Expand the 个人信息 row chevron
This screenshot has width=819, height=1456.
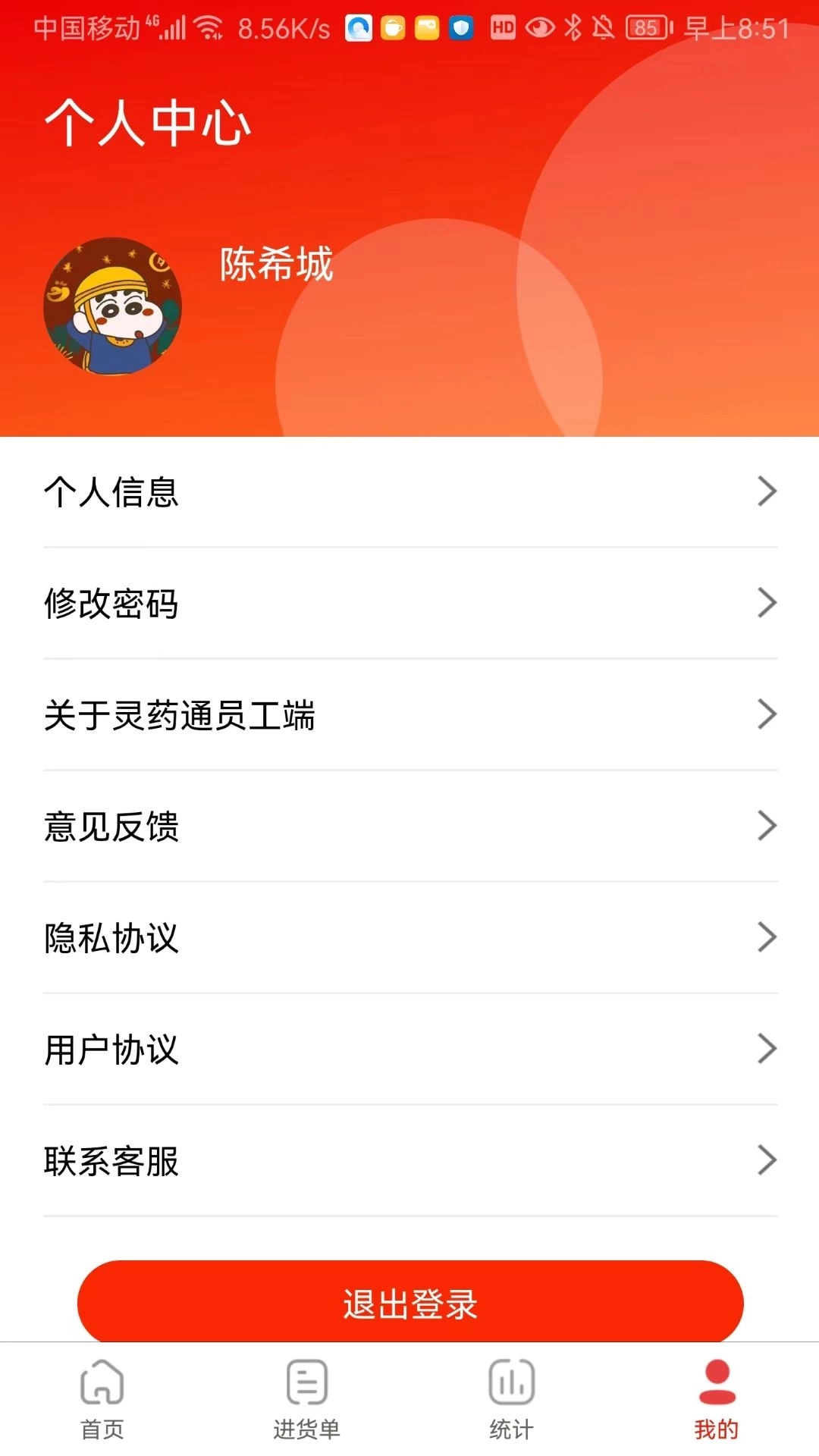click(x=766, y=491)
